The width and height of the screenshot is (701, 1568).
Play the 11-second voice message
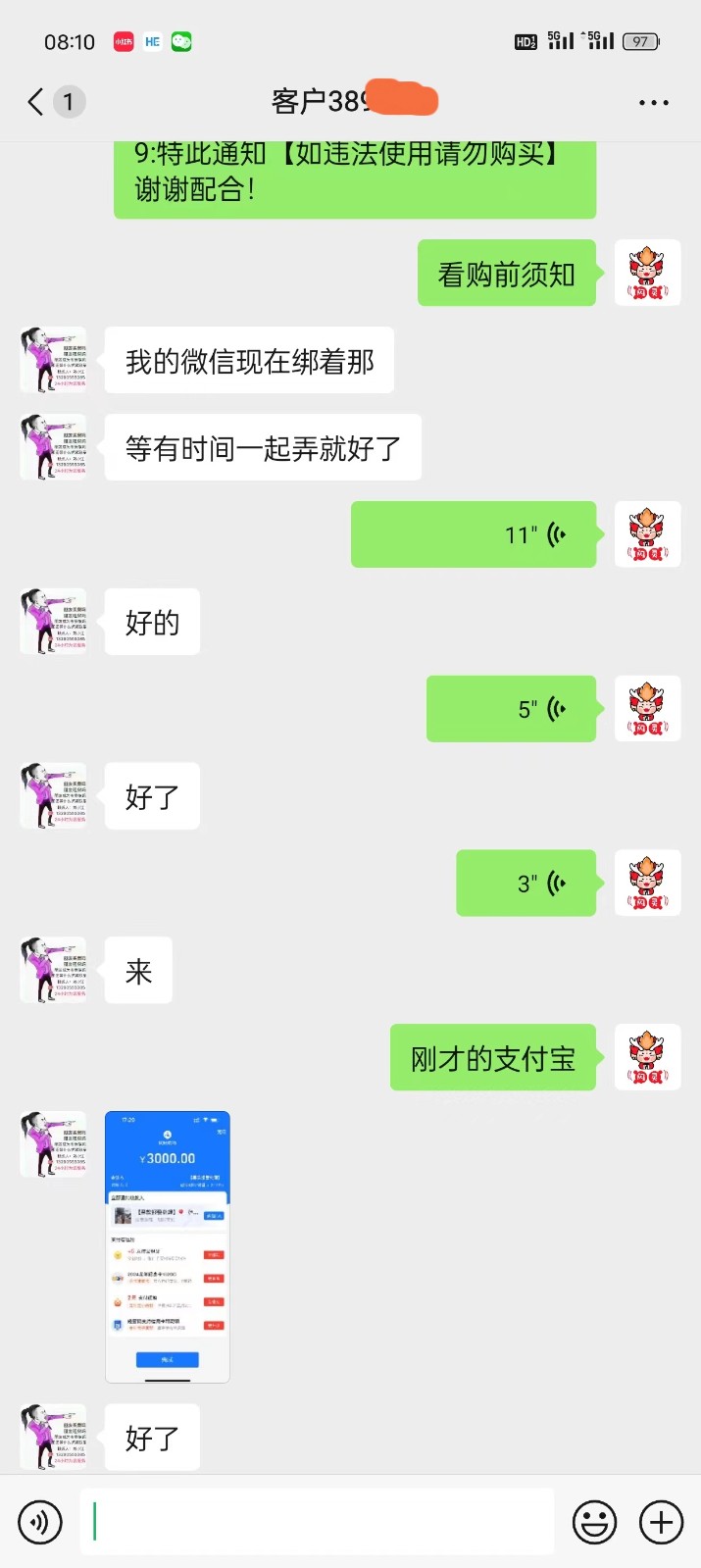pos(474,534)
